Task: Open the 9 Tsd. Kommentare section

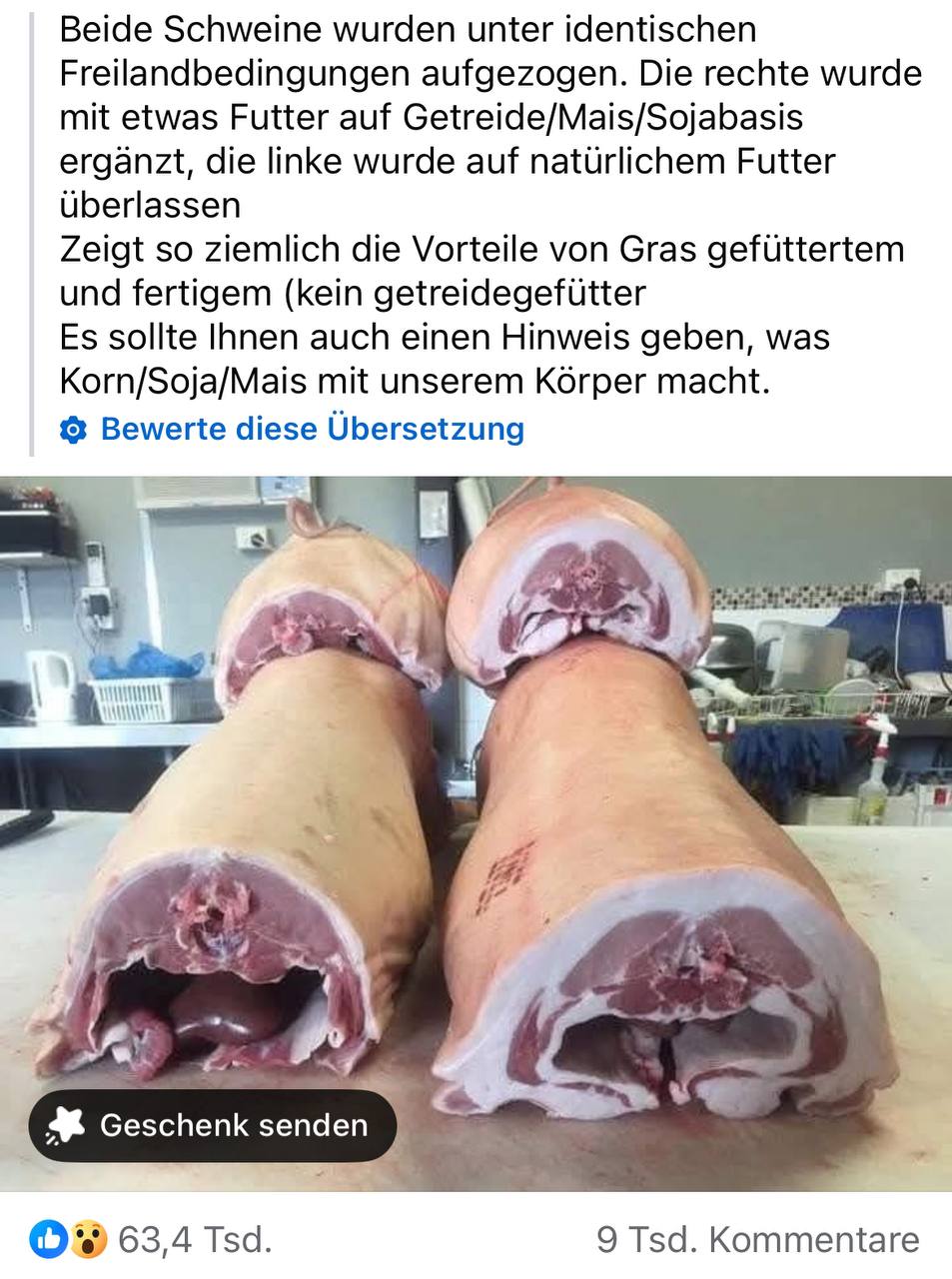Action: click(x=757, y=1240)
